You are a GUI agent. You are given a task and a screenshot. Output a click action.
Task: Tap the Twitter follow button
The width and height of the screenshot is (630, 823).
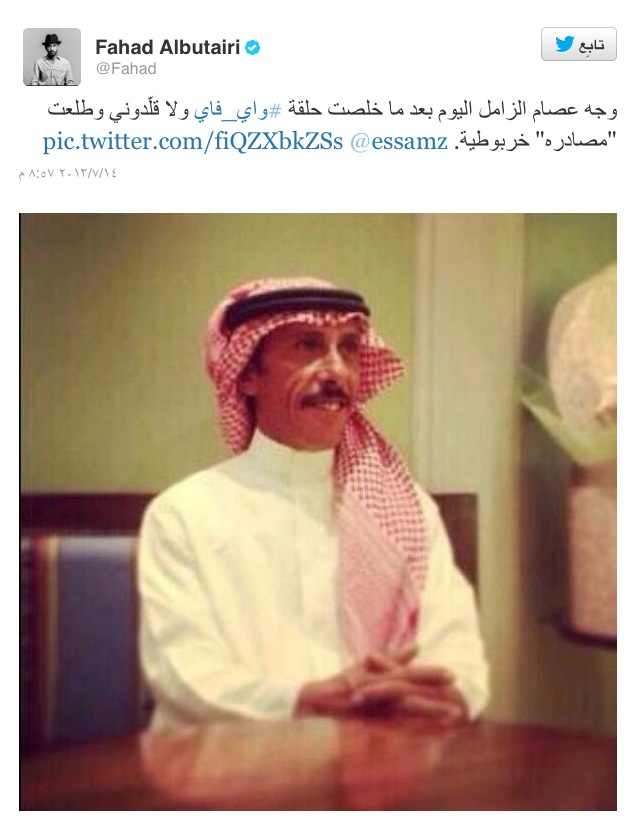[578, 46]
